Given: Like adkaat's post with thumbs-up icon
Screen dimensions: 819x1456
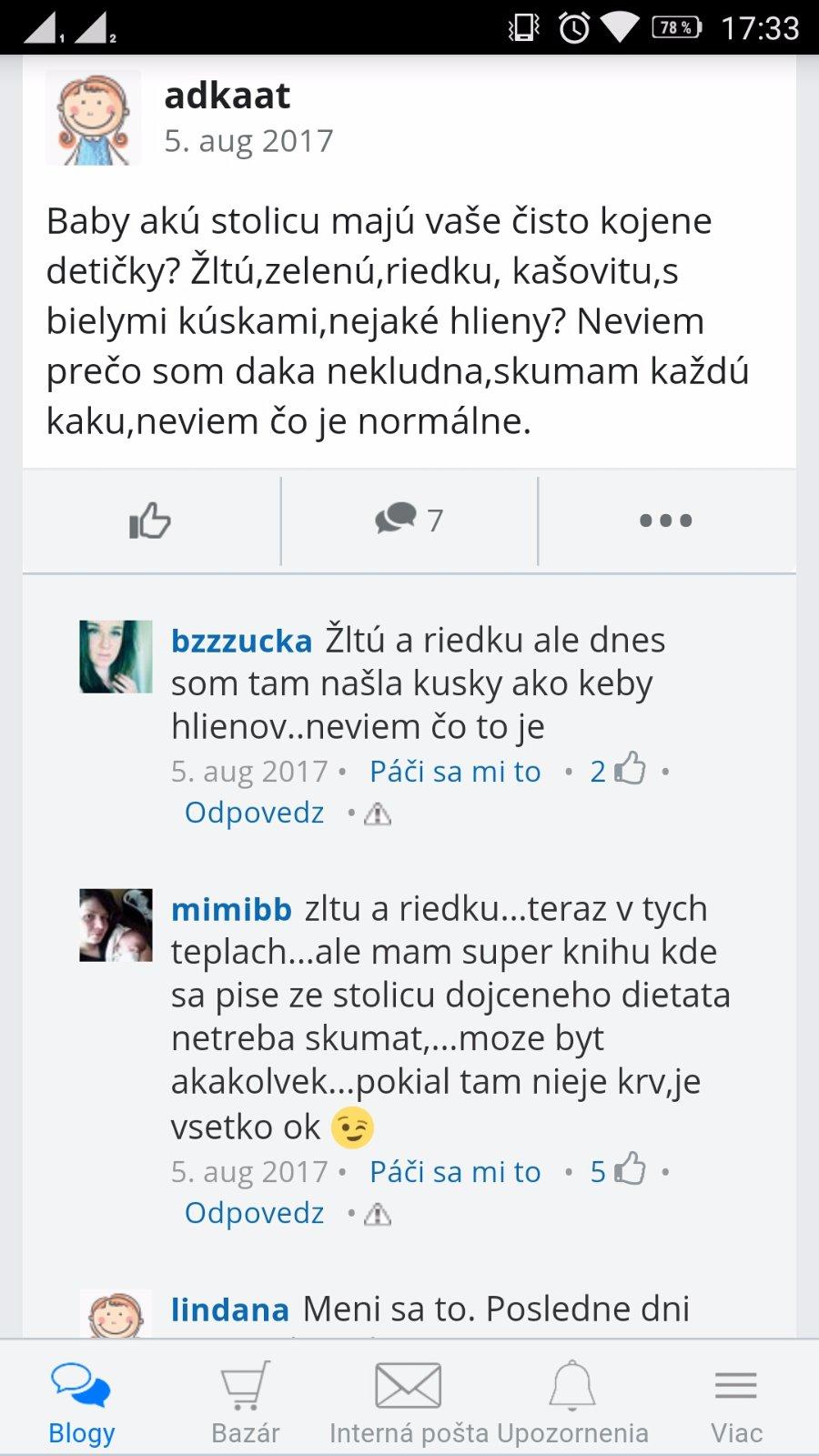Looking at the screenshot, I should (150, 521).
